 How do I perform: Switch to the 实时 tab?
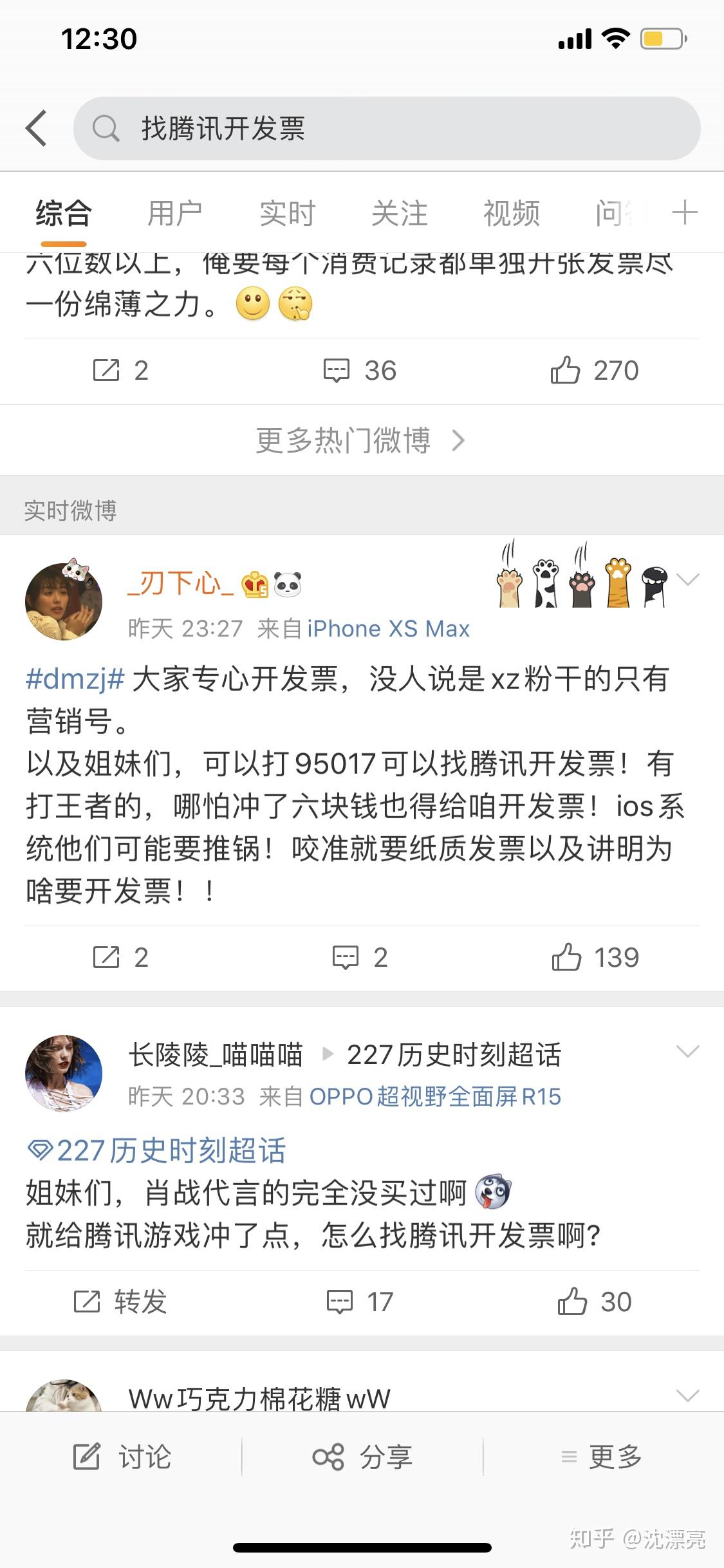pos(287,214)
